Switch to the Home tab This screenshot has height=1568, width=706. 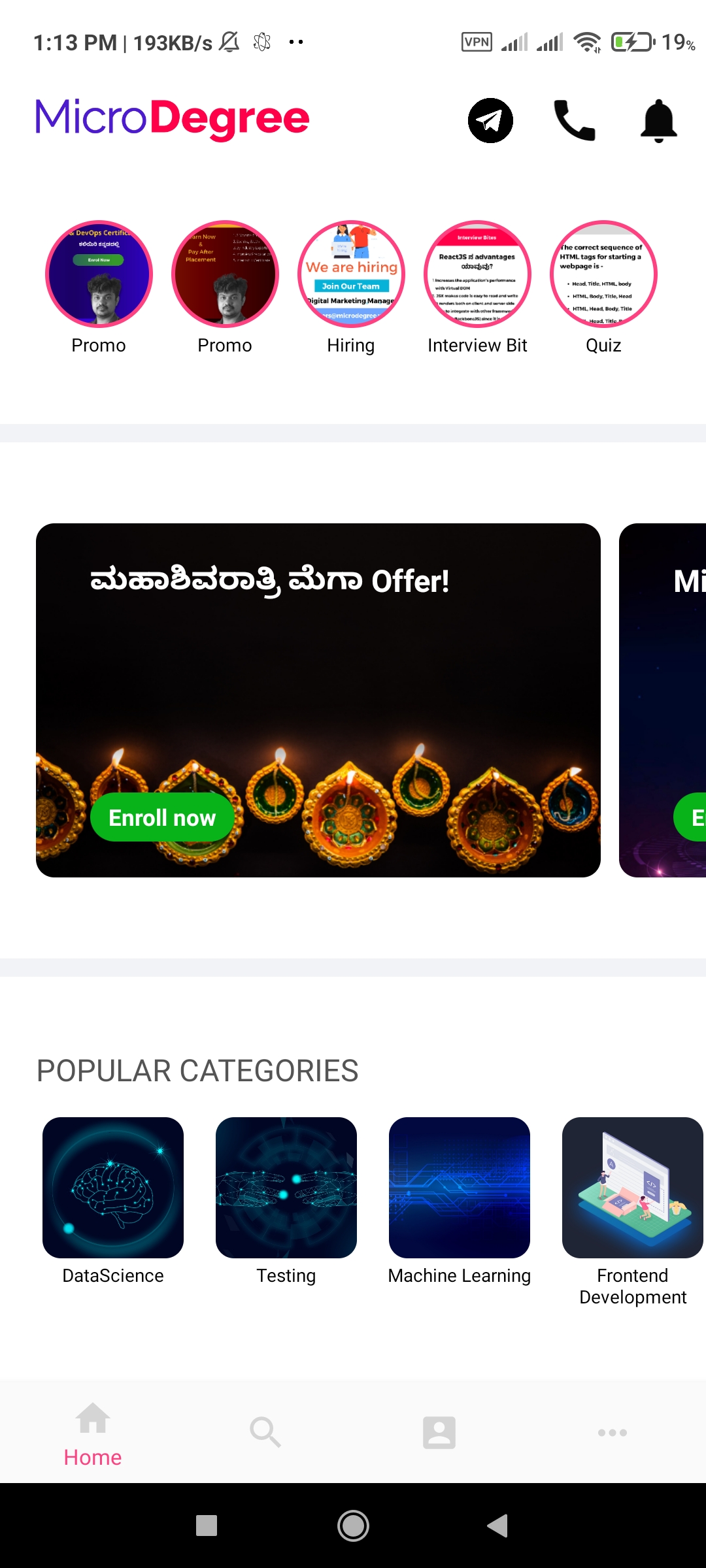coord(93,1434)
